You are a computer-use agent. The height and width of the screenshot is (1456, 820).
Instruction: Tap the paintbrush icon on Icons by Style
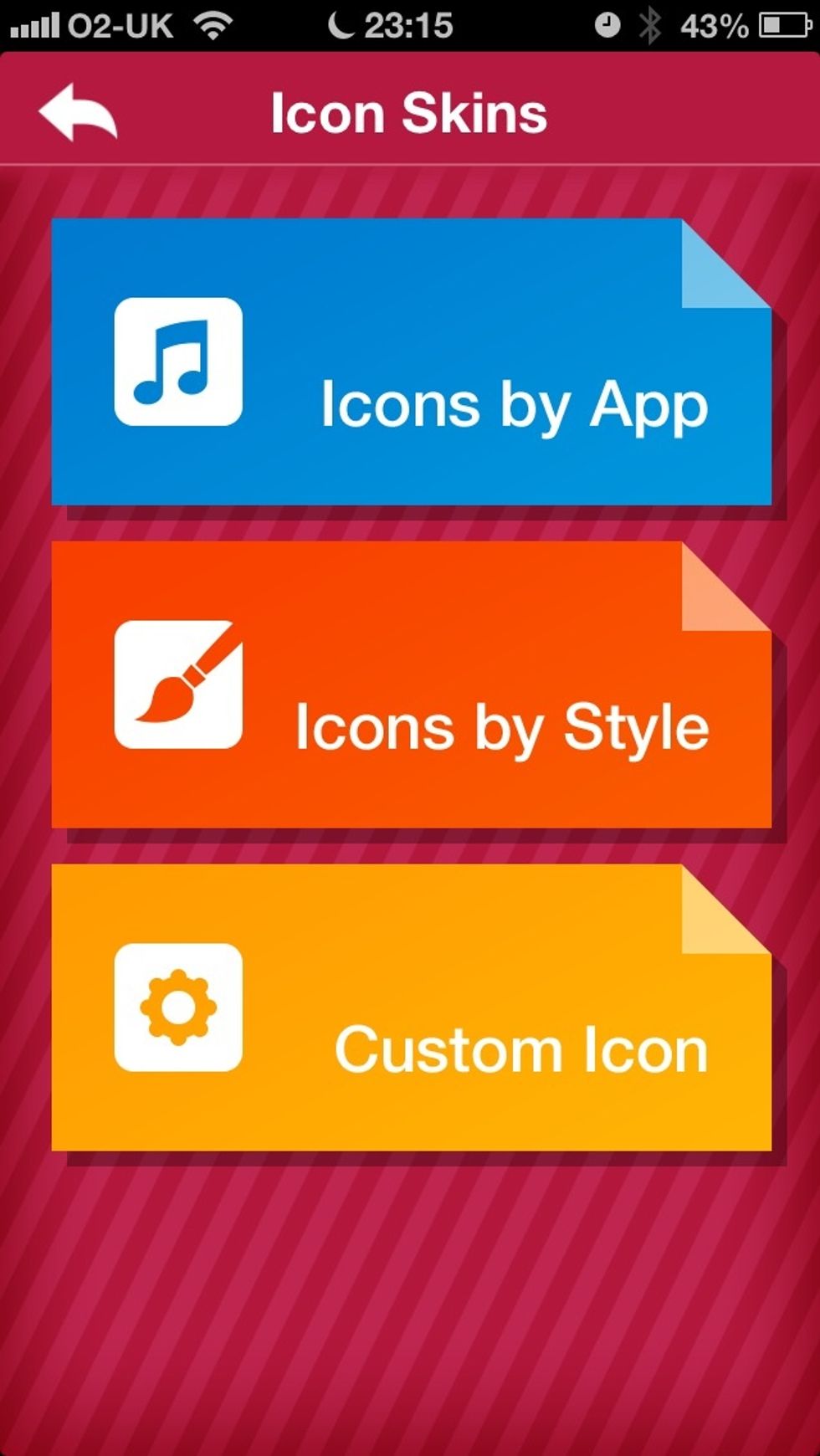point(178,686)
